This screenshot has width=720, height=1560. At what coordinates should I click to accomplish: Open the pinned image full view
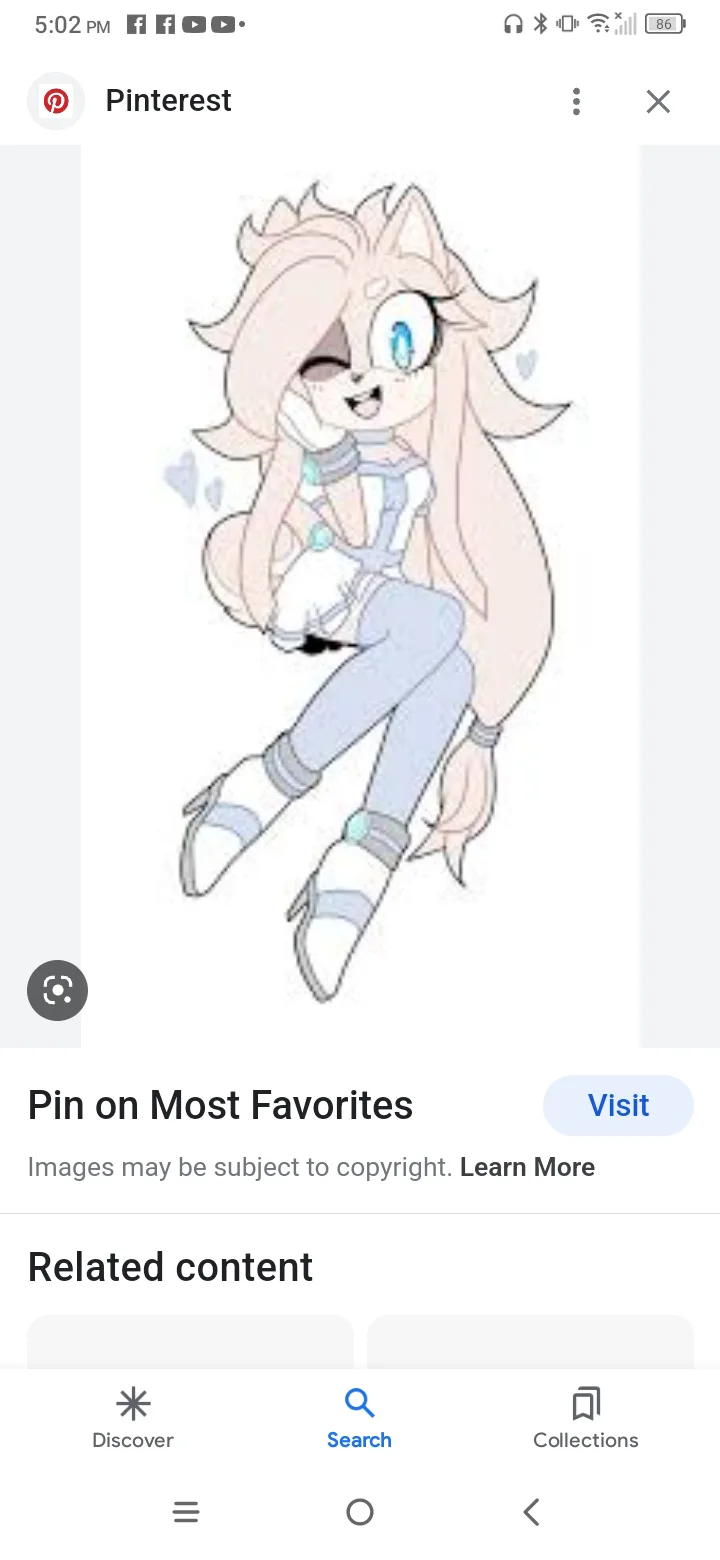click(360, 595)
